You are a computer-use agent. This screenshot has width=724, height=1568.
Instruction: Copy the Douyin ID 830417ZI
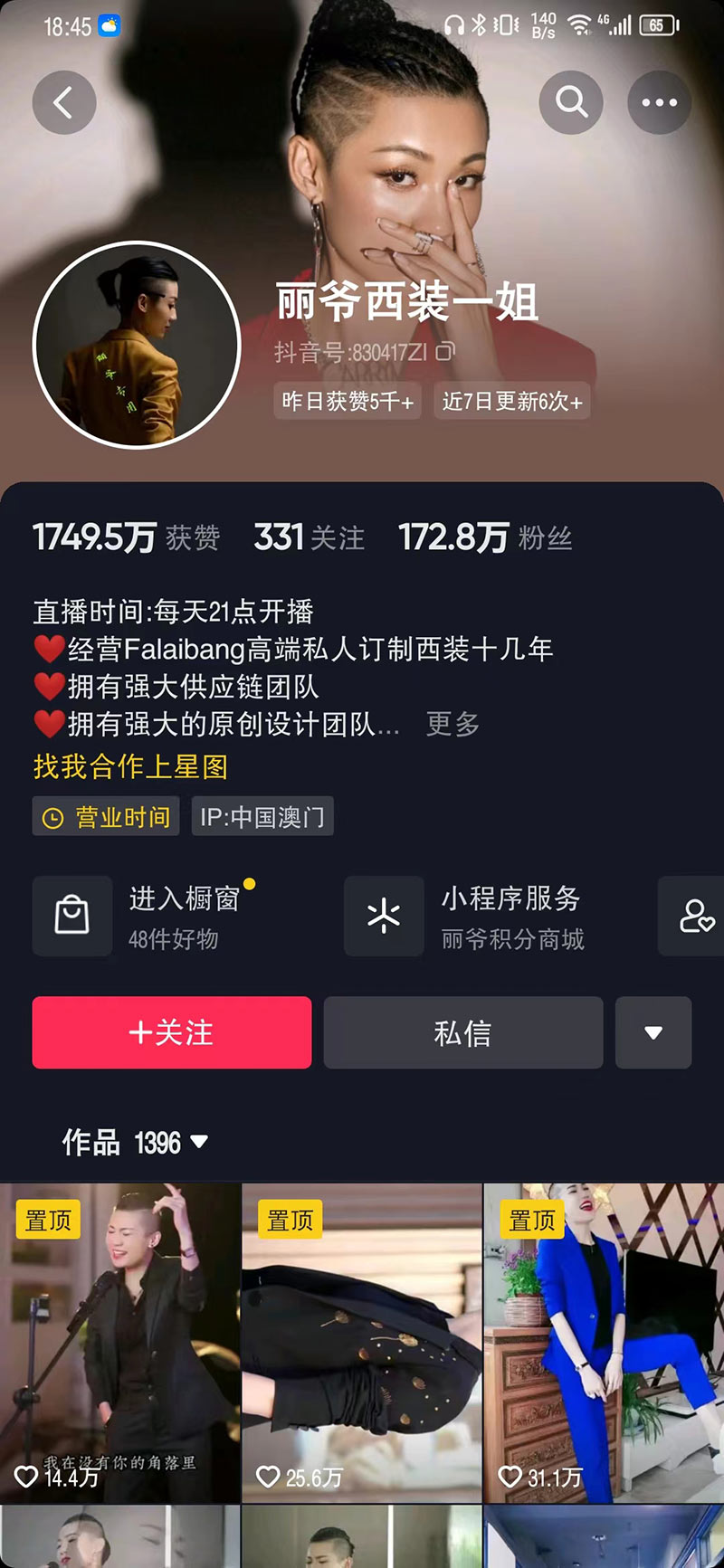coord(445,352)
